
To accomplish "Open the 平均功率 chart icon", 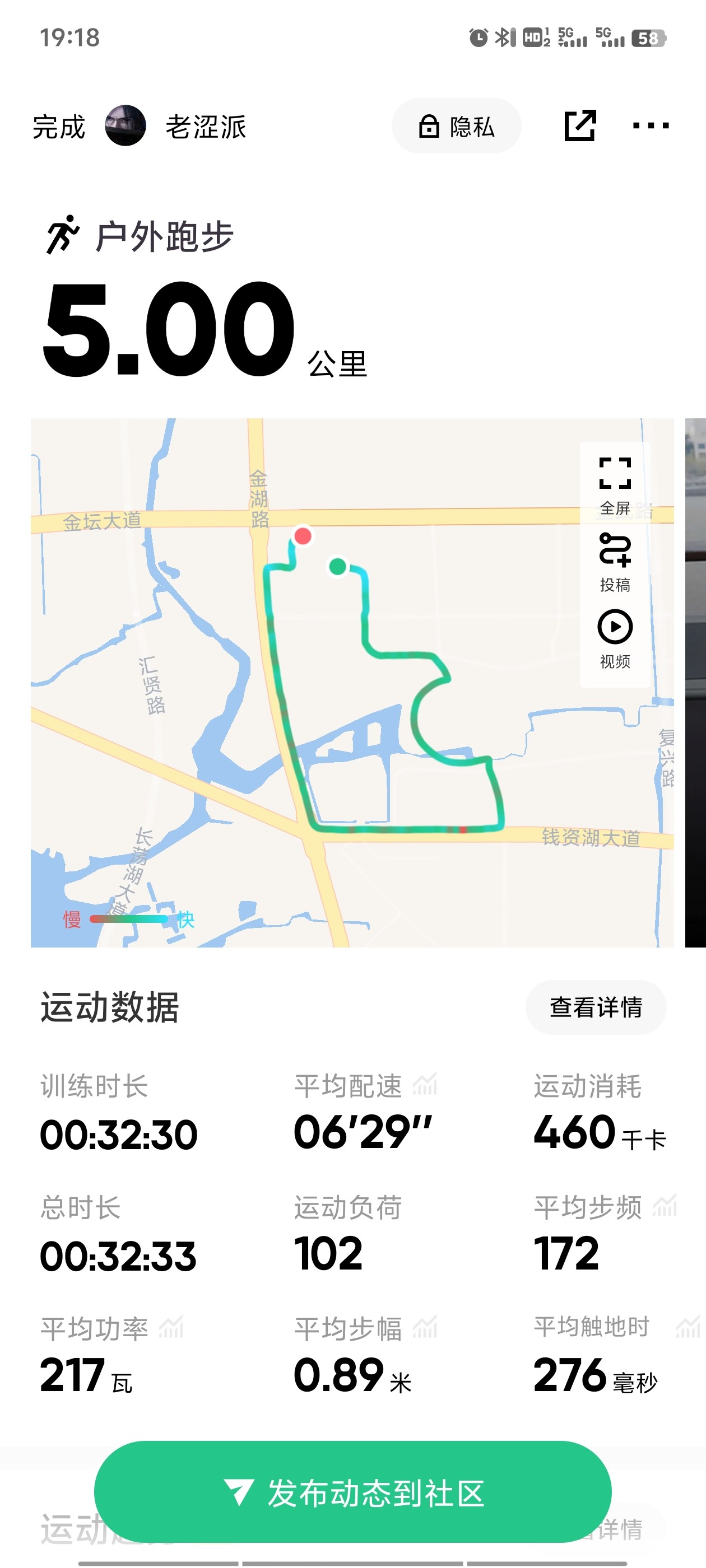I will coord(171,1328).
